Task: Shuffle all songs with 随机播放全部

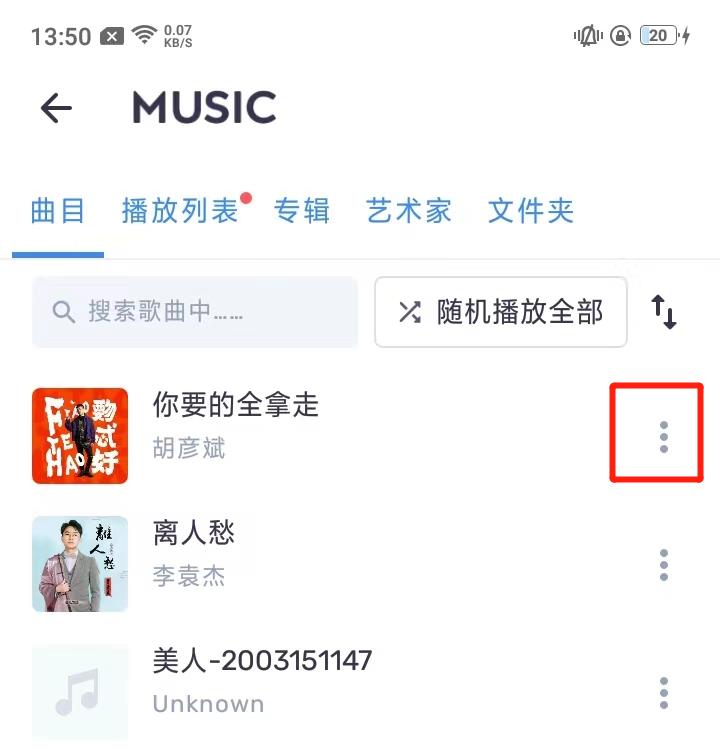Action: point(501,312)
